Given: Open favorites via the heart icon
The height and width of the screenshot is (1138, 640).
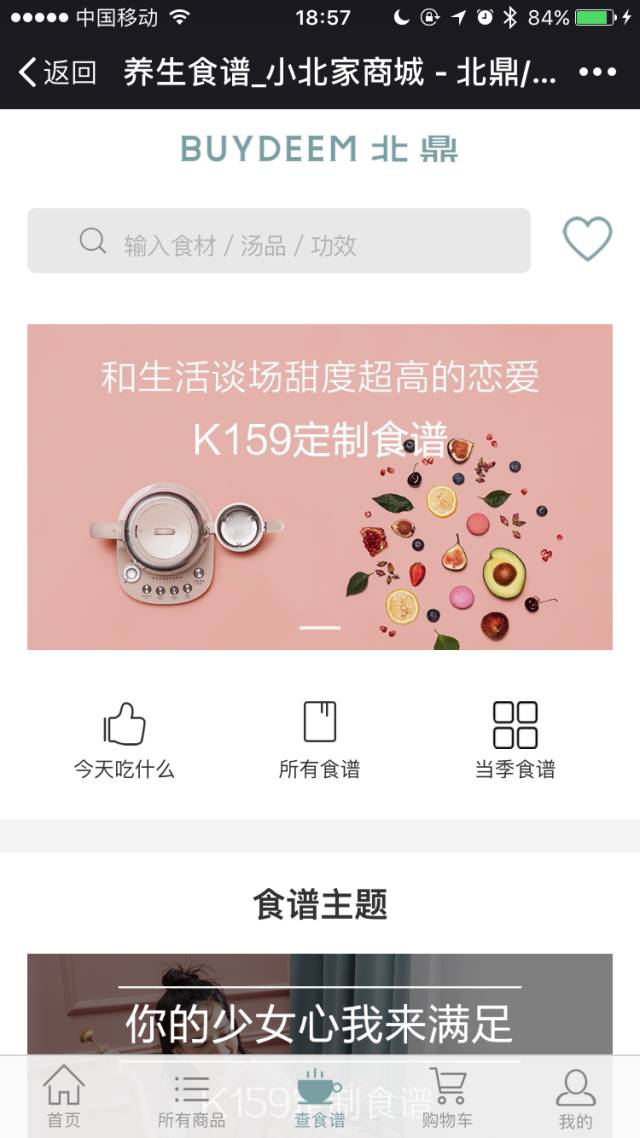Looking at the screenshot, I should (x=587, y=239).
